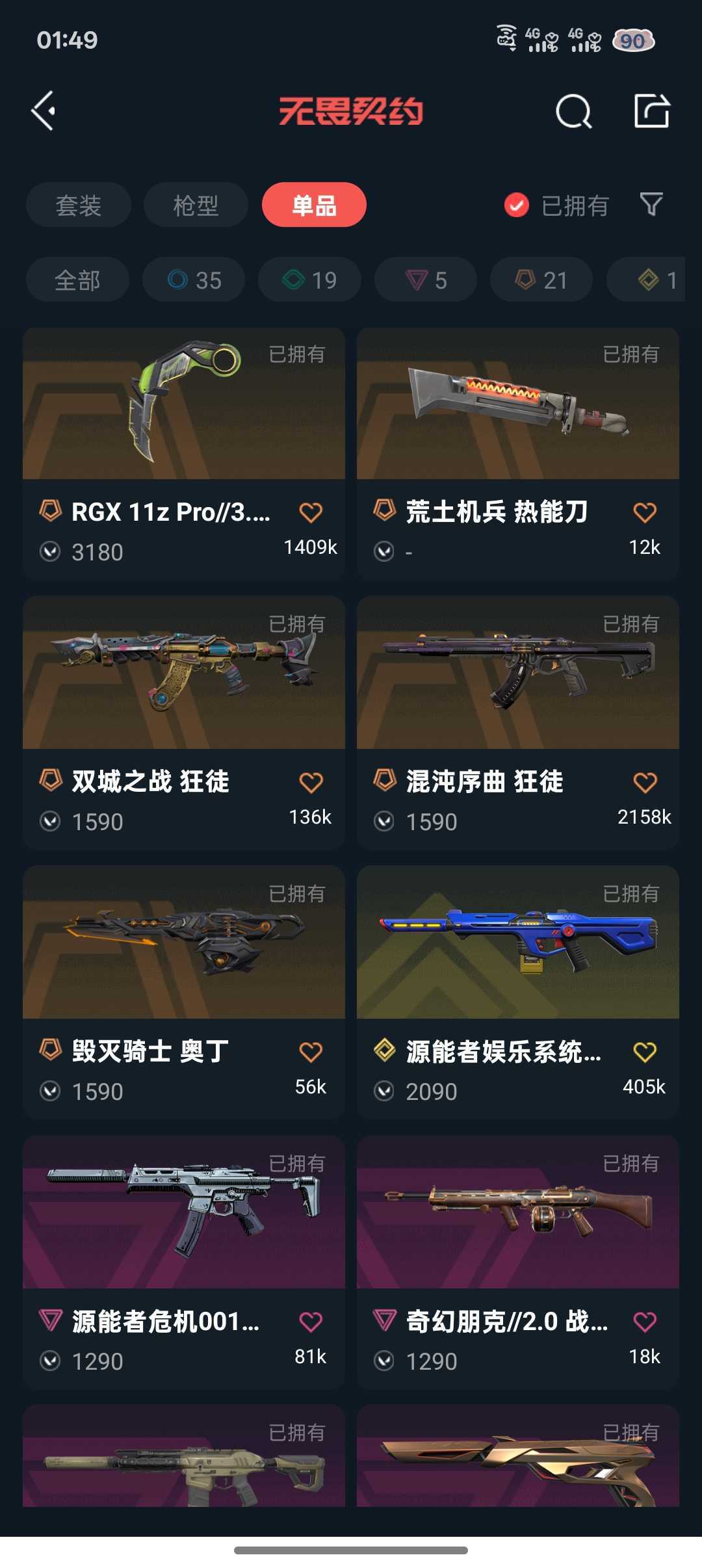The image size is (702, 1568).
Task: Filter by the green tier with 19 items
Action: point(309,280)
